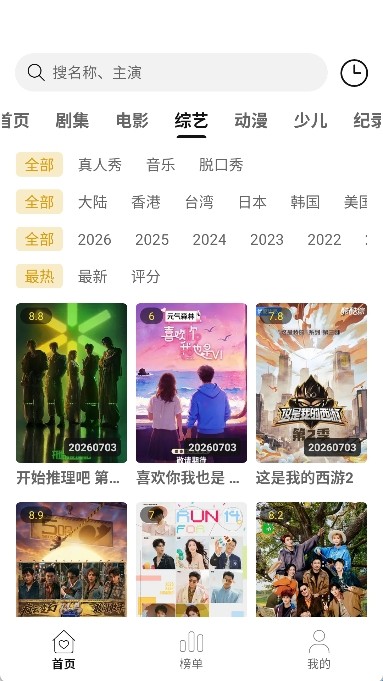383x681 pixels.
Task: Select year 2023 filter
Action: point(267,239)
